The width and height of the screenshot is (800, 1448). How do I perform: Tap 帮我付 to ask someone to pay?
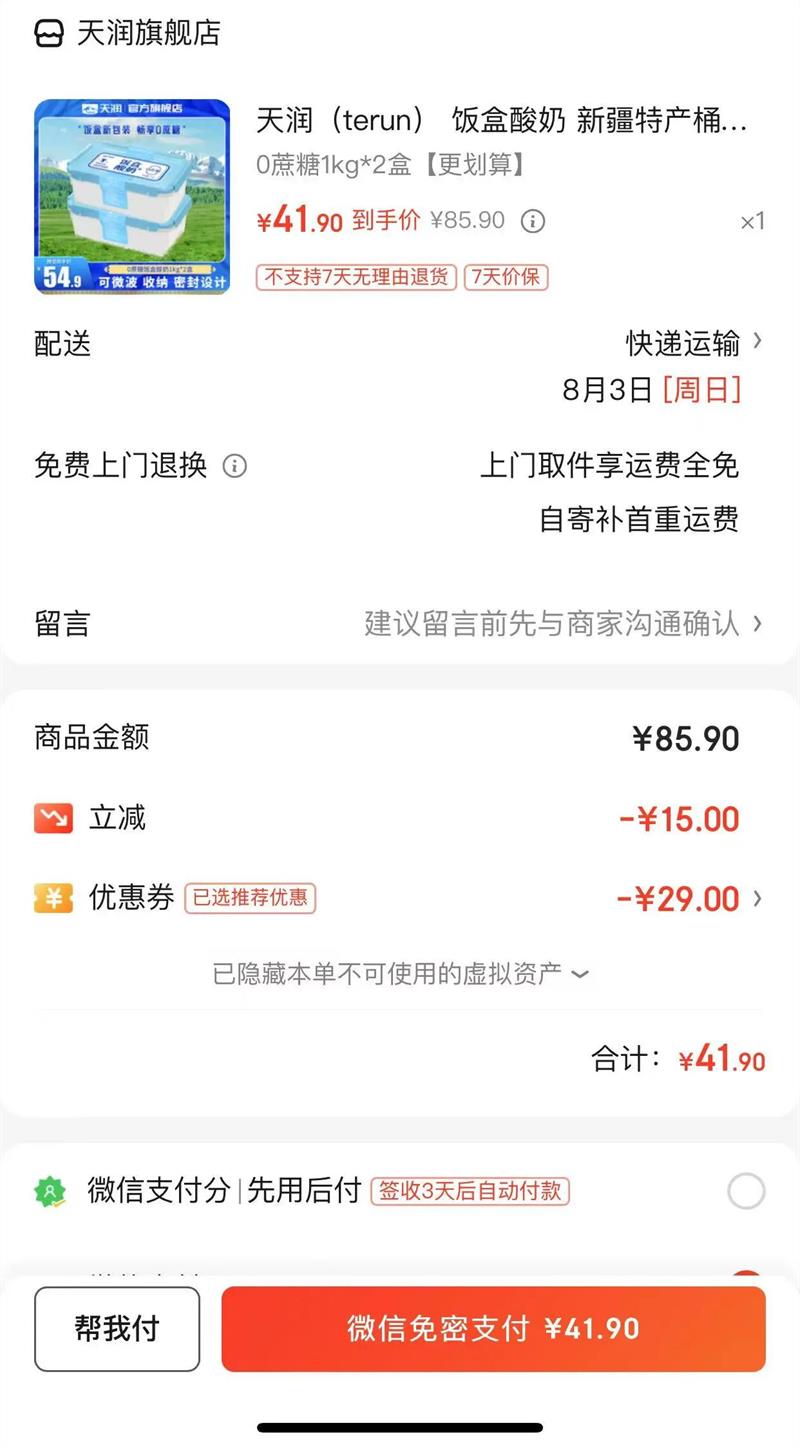click(117, 1328)
